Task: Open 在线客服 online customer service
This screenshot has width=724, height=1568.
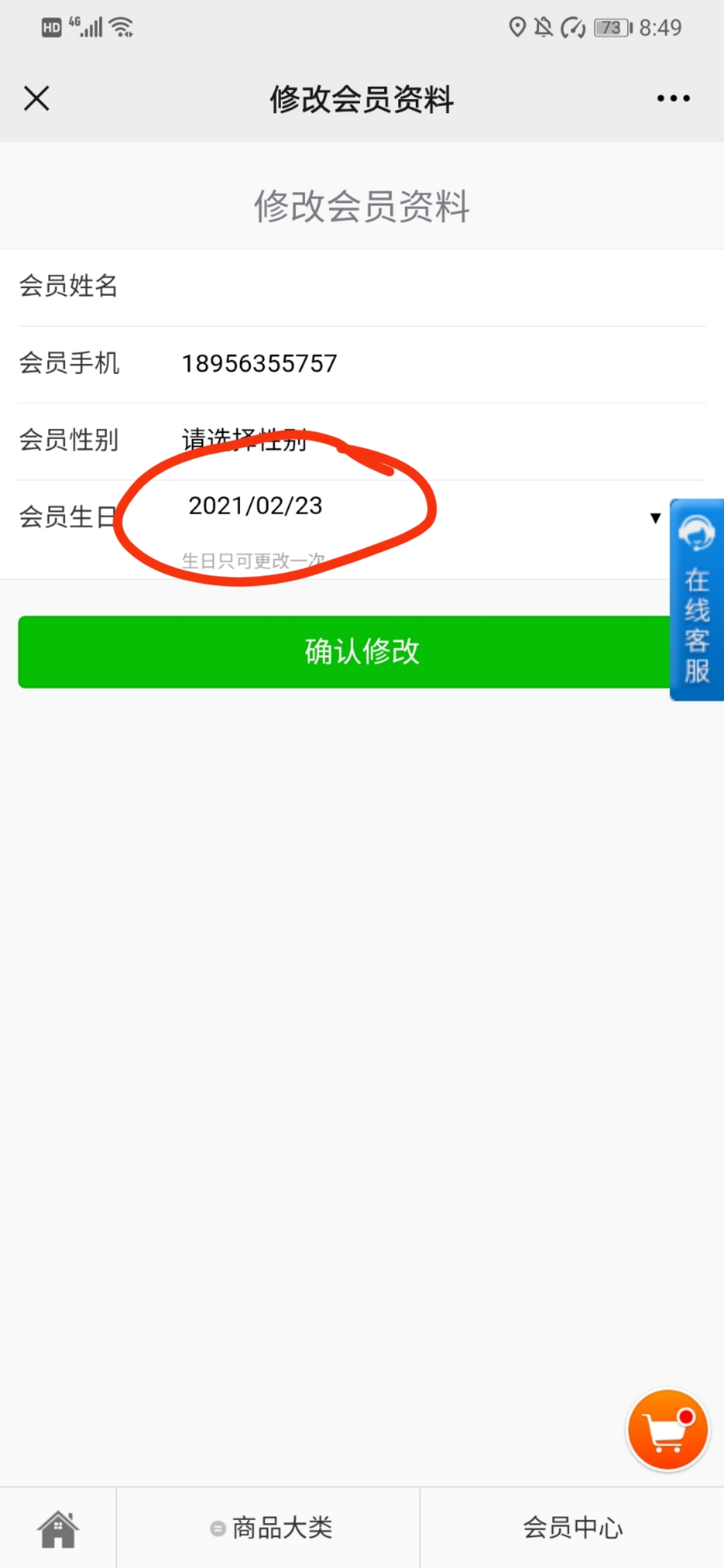Action: [697, 600]
